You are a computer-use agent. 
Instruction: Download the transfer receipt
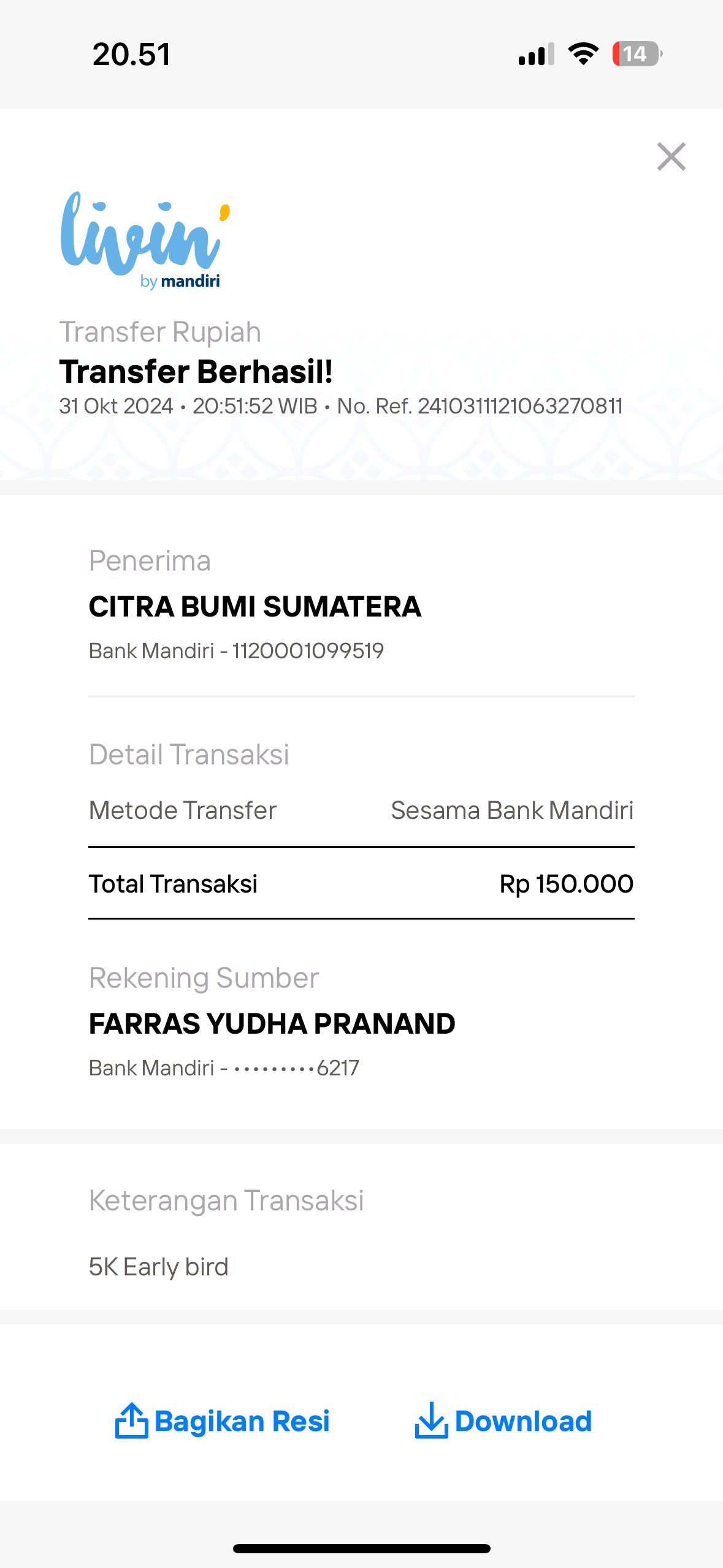(503, 1421)
